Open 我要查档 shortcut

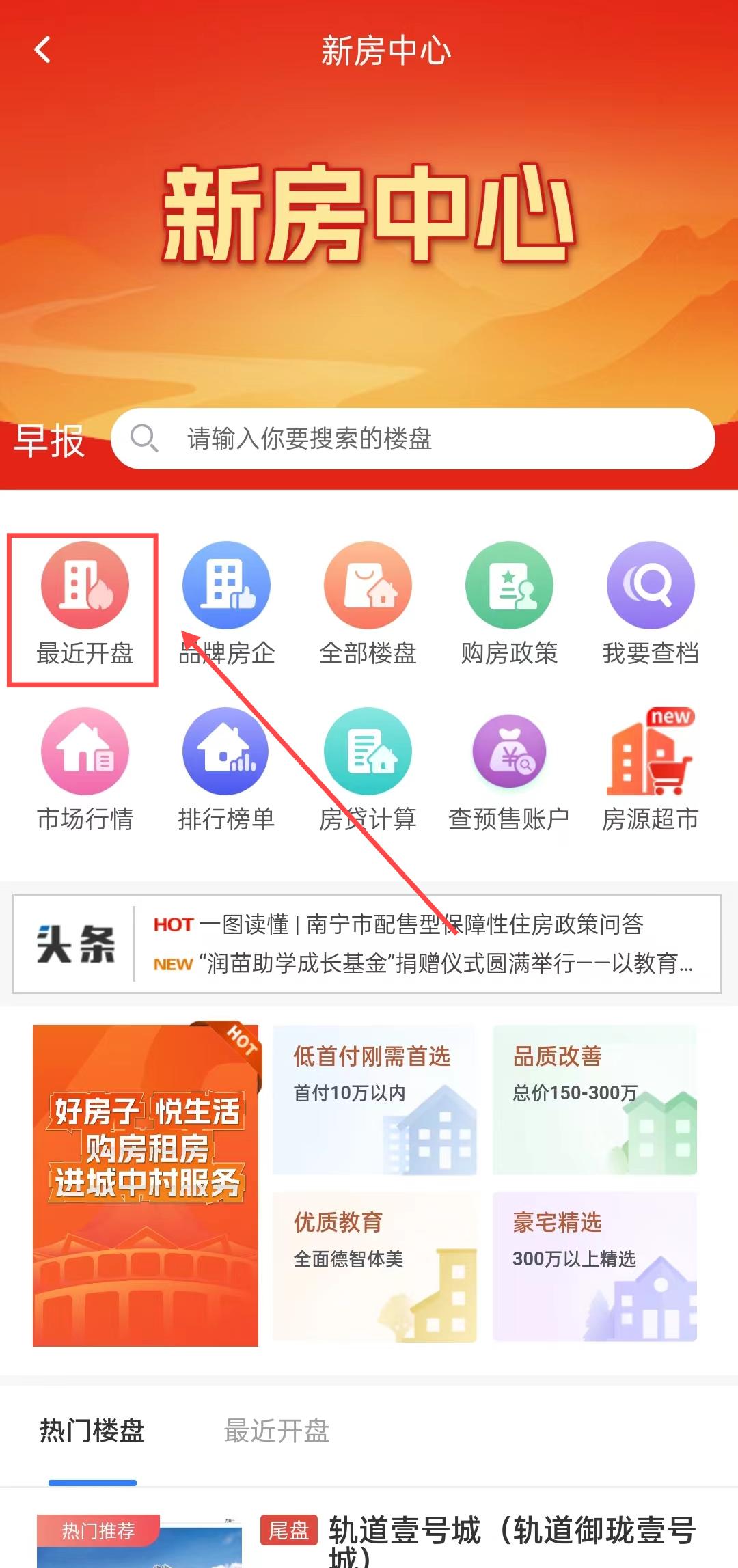tap(651, 586)
